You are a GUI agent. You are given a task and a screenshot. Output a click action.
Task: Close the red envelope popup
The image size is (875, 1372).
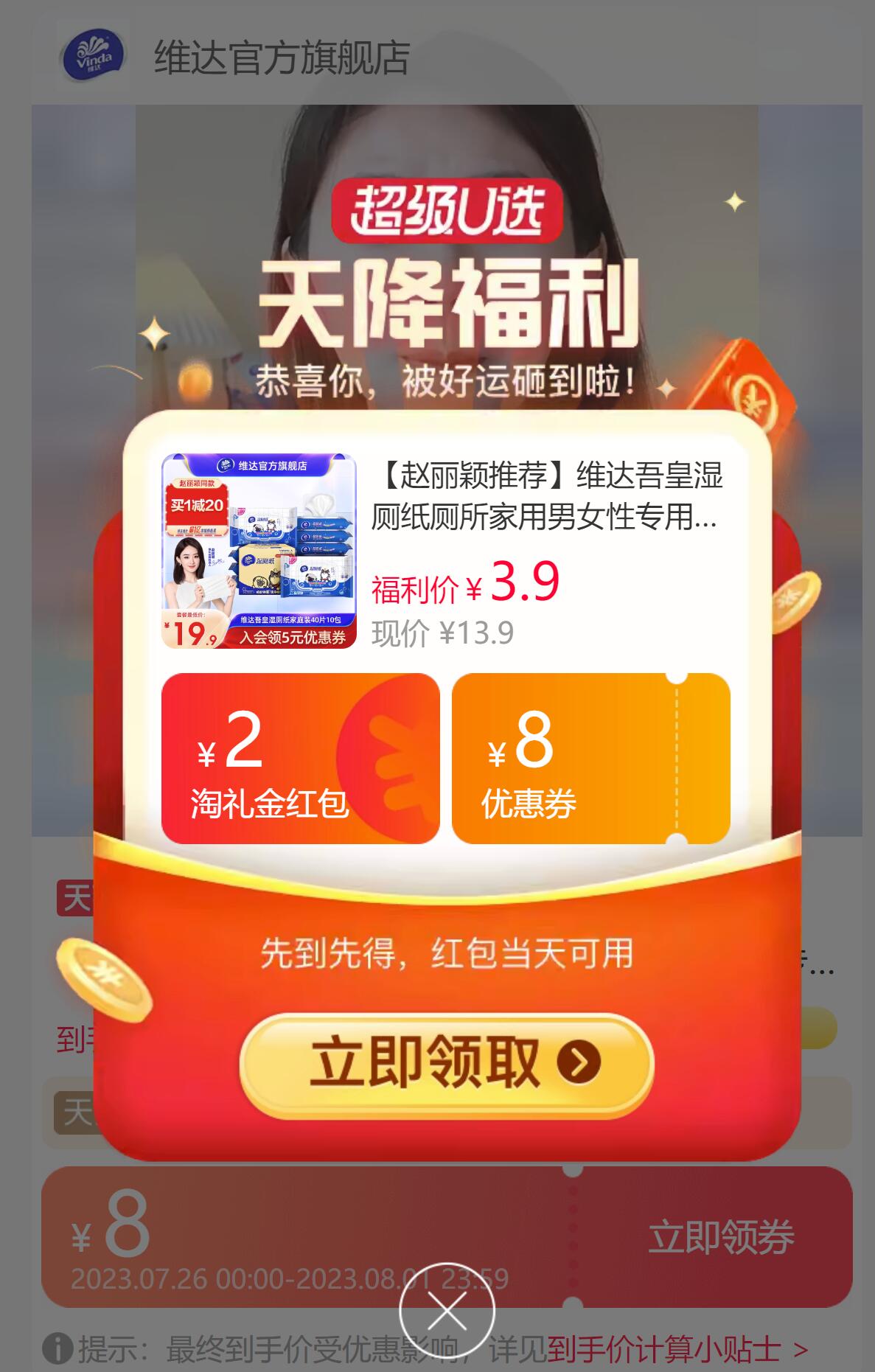coord(447,1311)
